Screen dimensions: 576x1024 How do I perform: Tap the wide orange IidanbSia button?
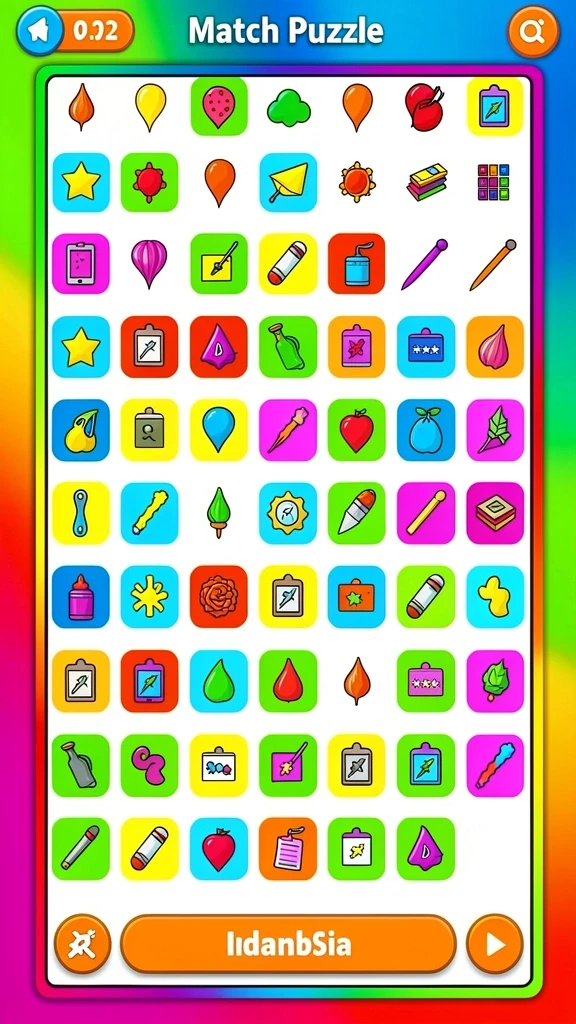point(289,944)
